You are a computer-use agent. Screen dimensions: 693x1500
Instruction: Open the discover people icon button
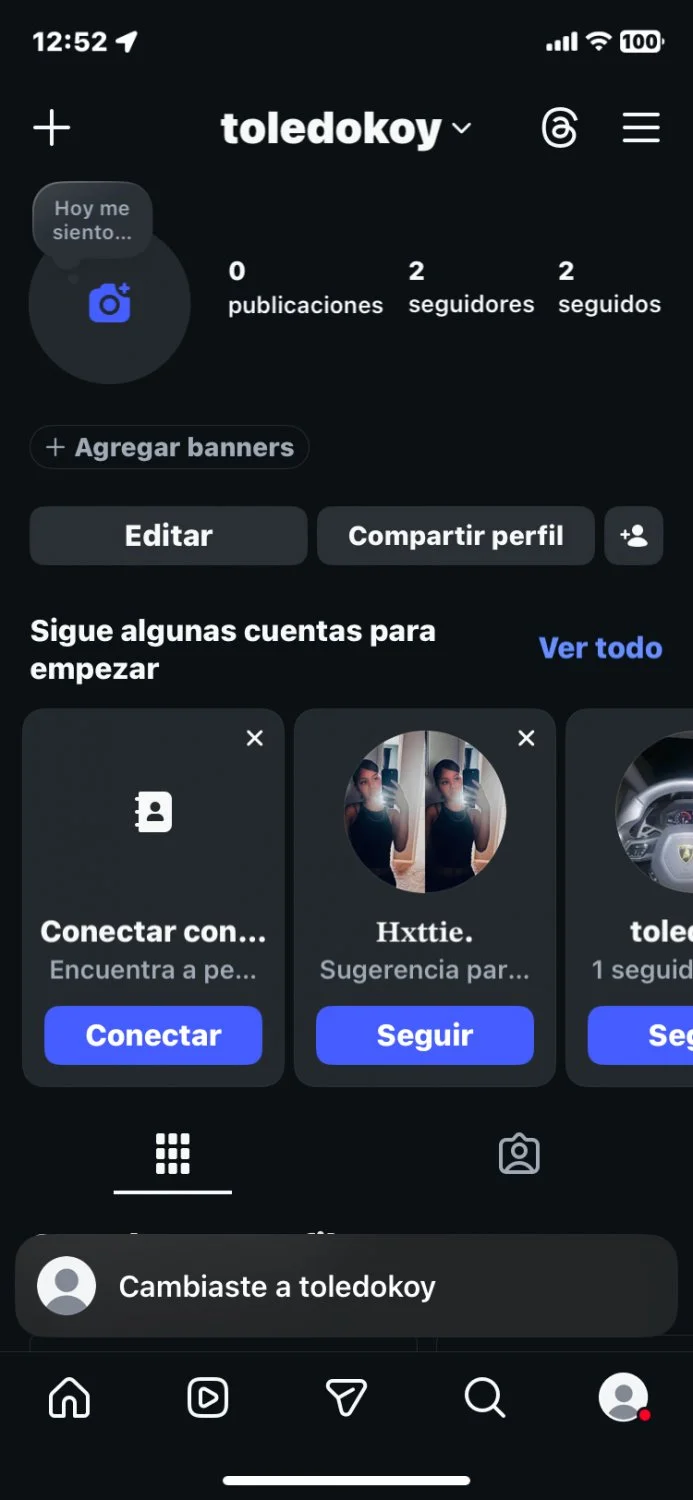click(634, 536)
